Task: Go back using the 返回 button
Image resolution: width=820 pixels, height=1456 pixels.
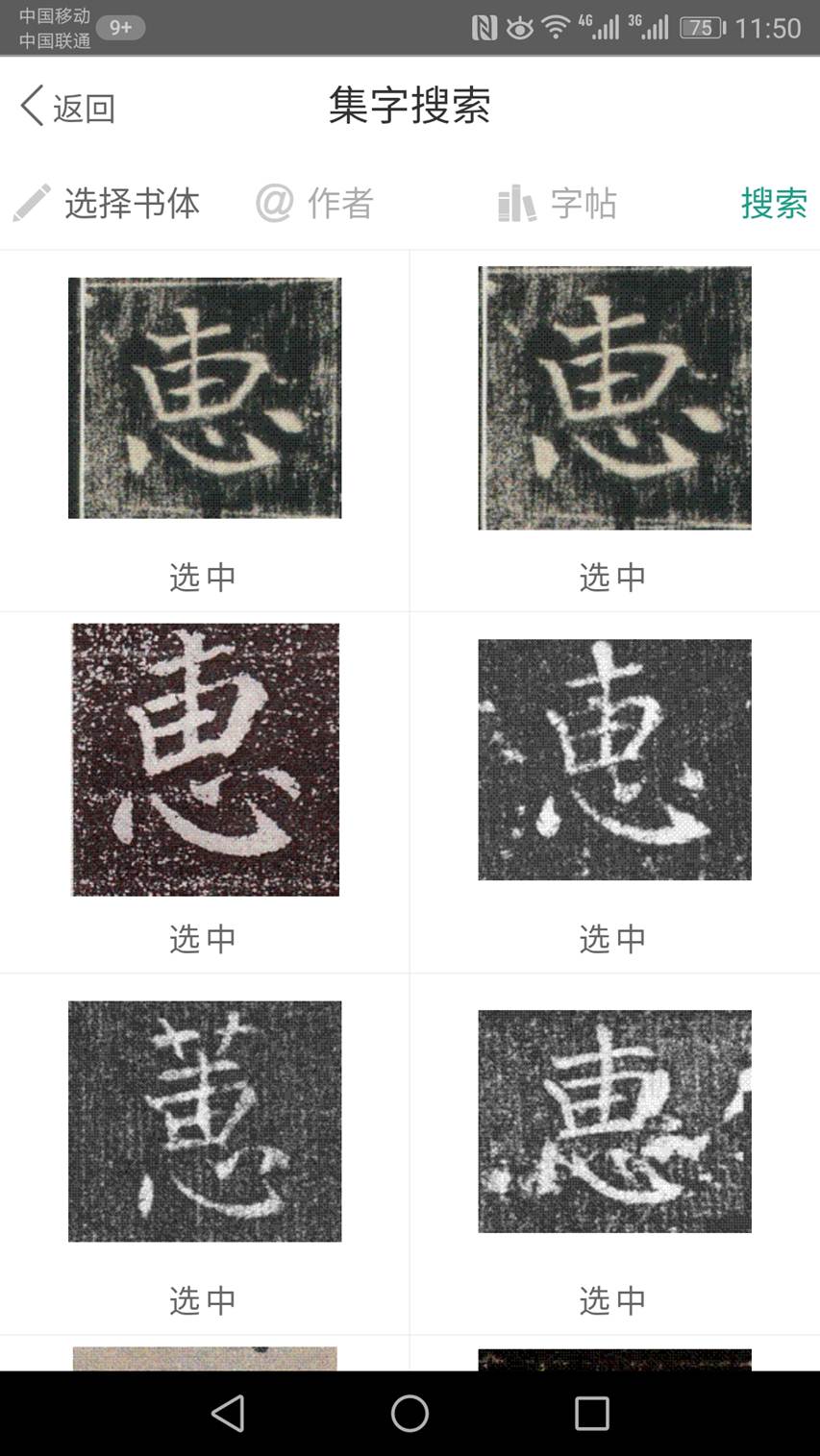Action: coord(67,107)
